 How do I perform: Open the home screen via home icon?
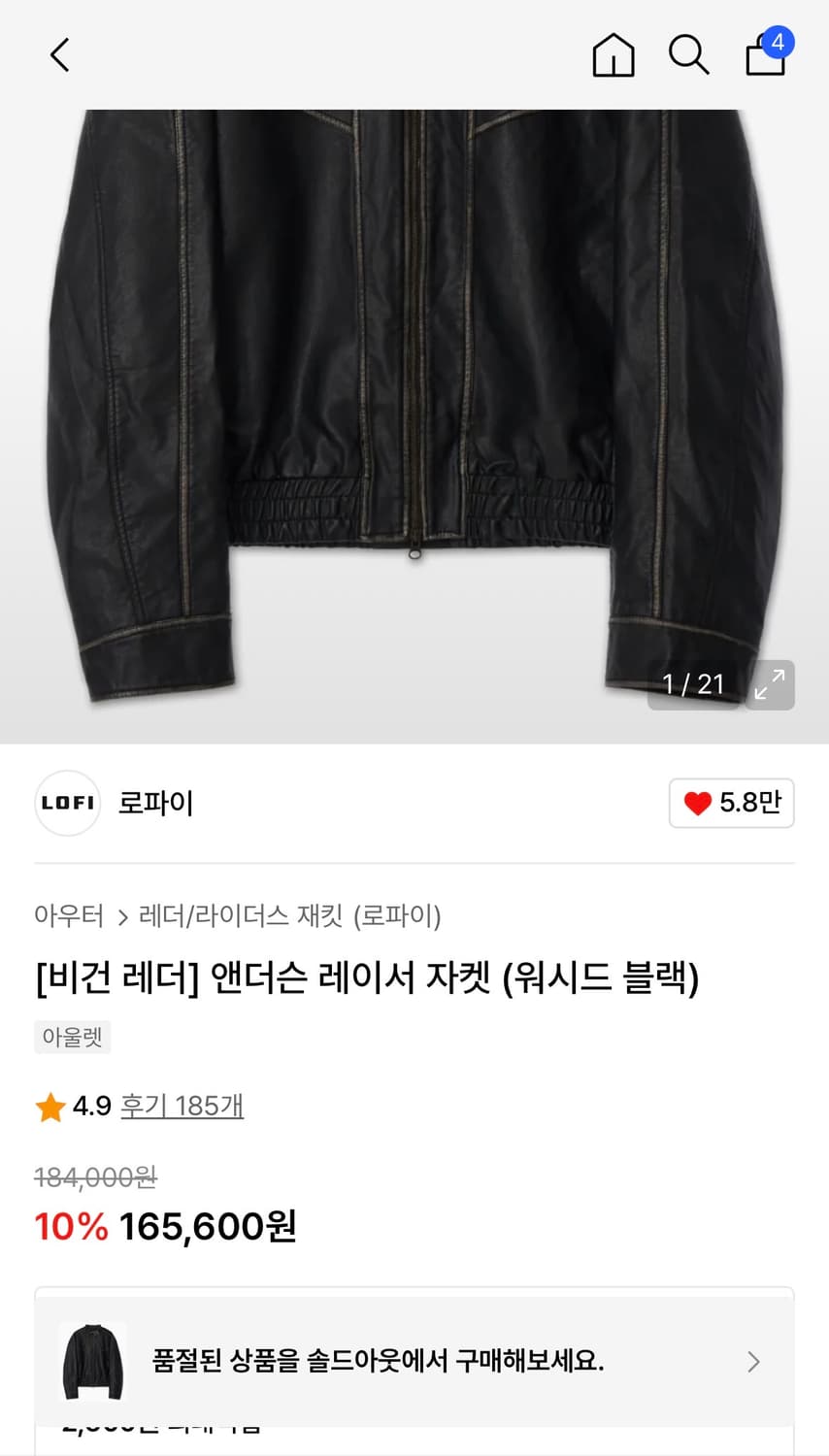613,55
